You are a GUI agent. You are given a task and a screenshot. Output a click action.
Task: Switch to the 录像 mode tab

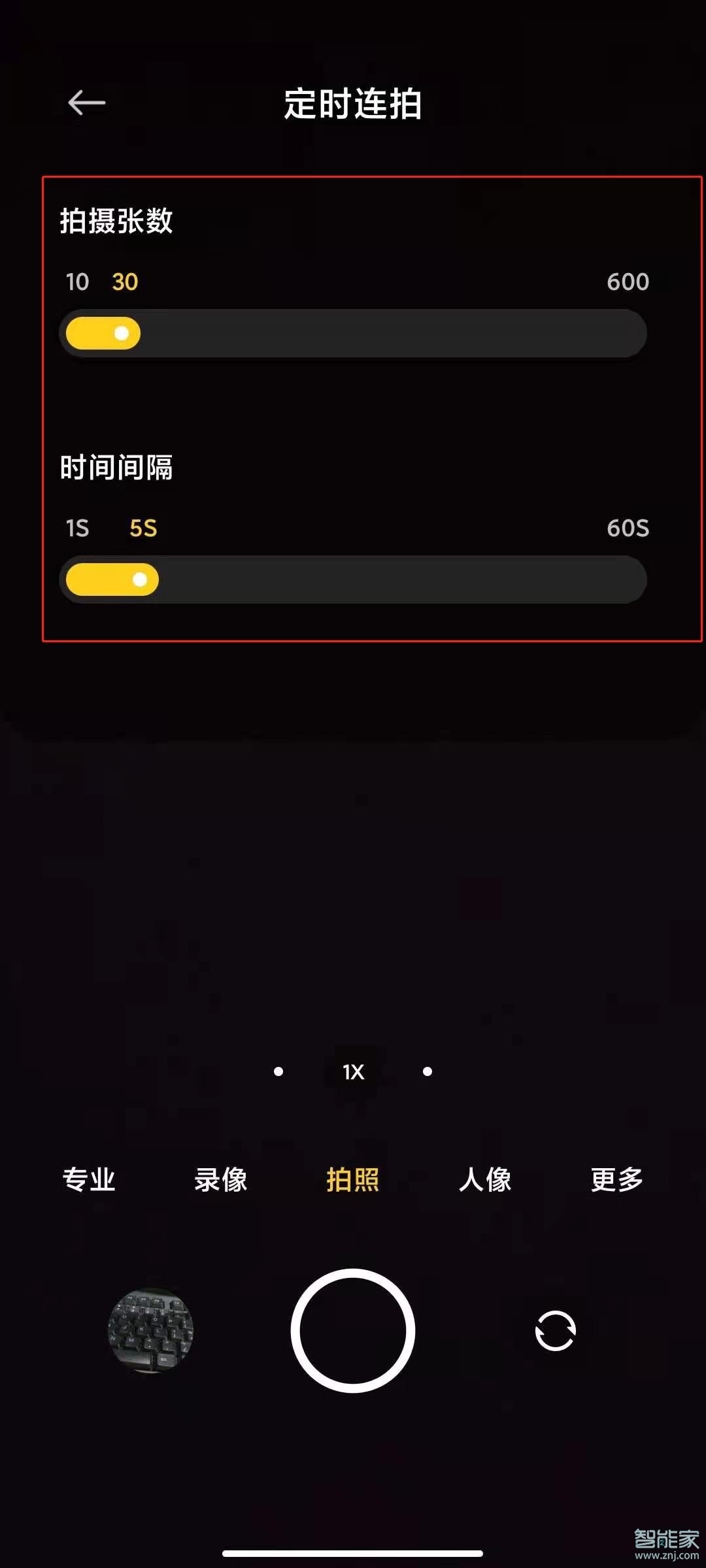(221, 1180)
